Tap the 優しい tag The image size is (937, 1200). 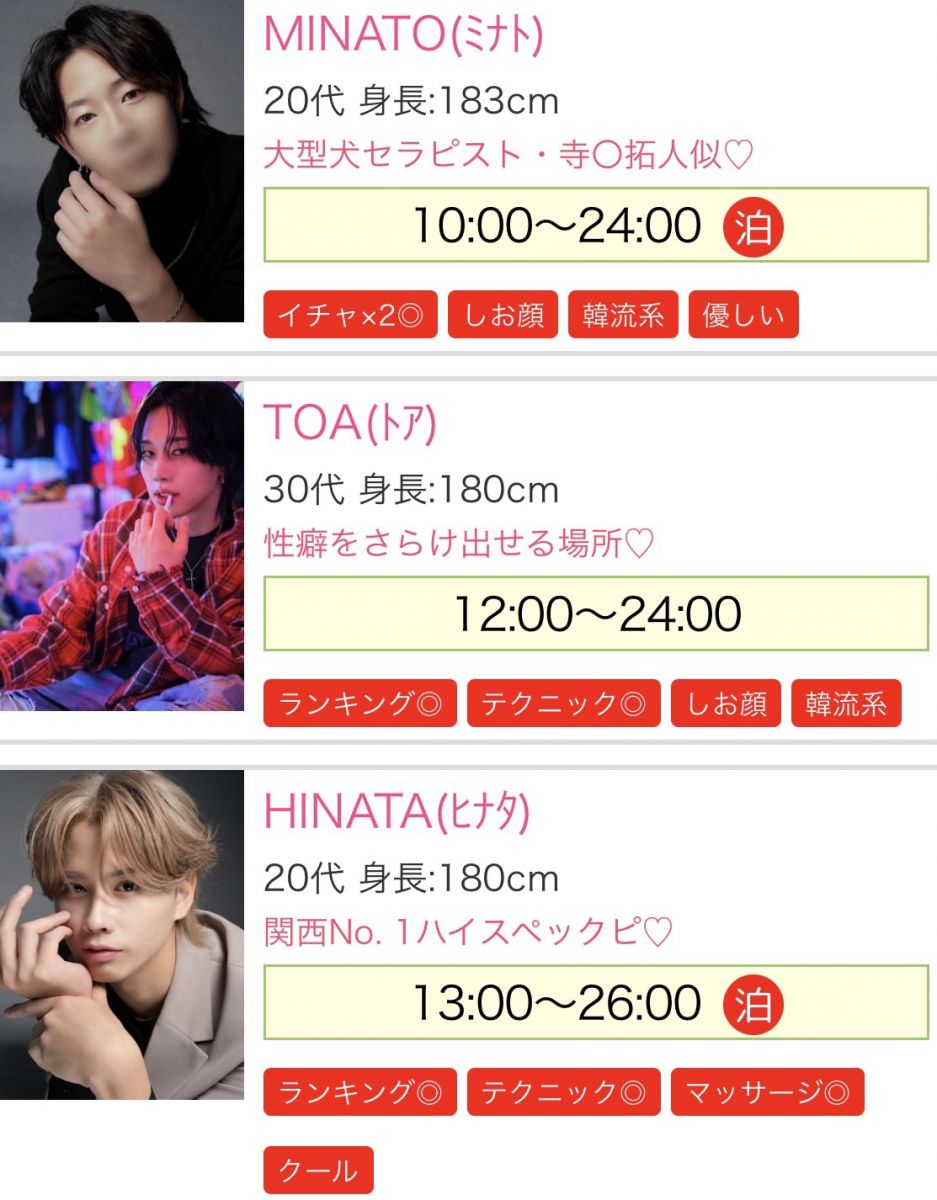(743, 315)
